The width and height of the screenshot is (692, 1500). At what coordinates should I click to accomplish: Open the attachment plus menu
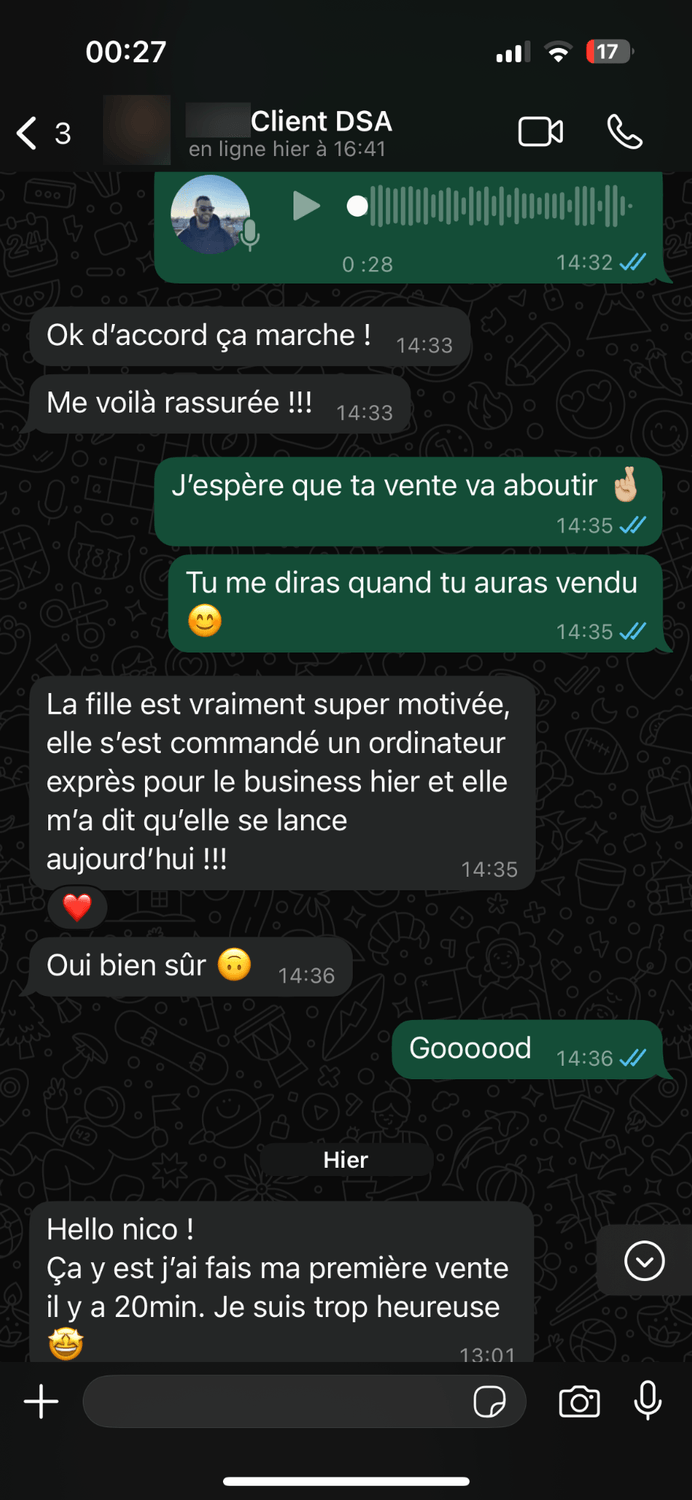click(41, 1402)
